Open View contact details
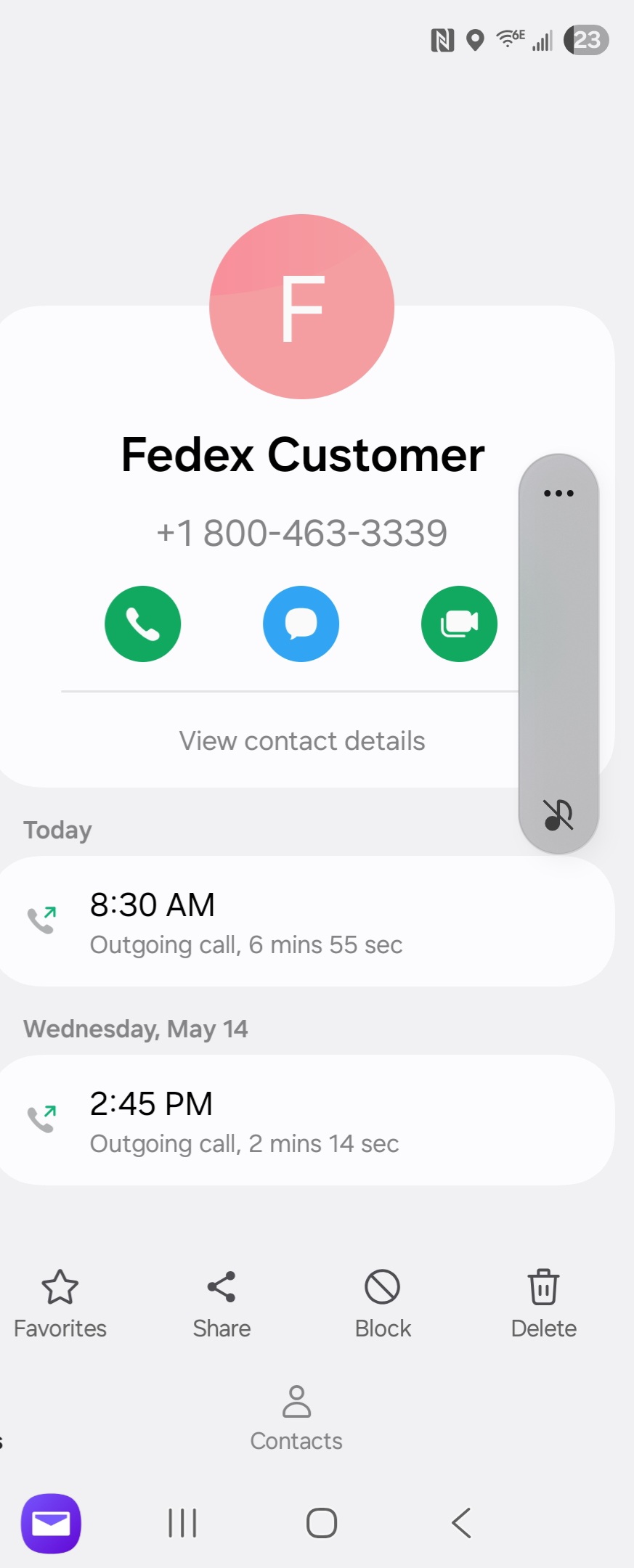The image size is (634, 1568). click(302, 740)
